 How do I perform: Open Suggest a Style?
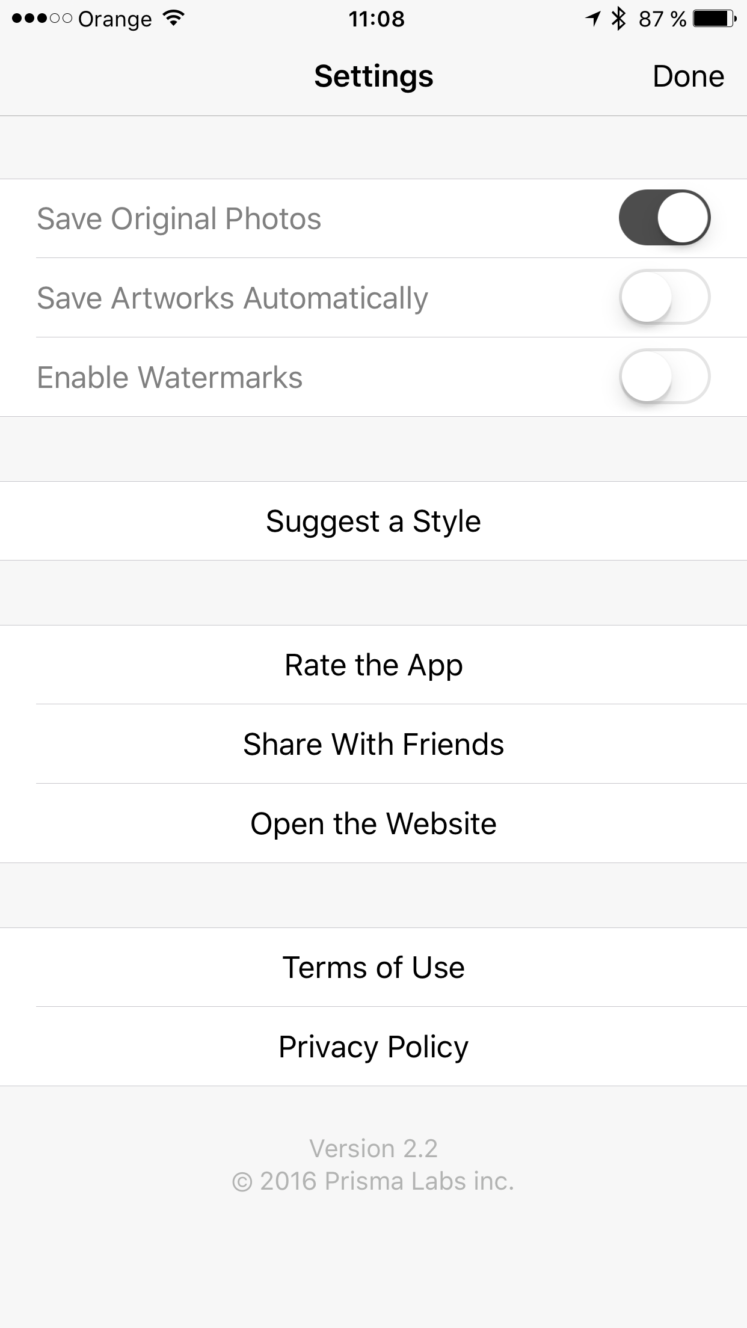[373, 521]
